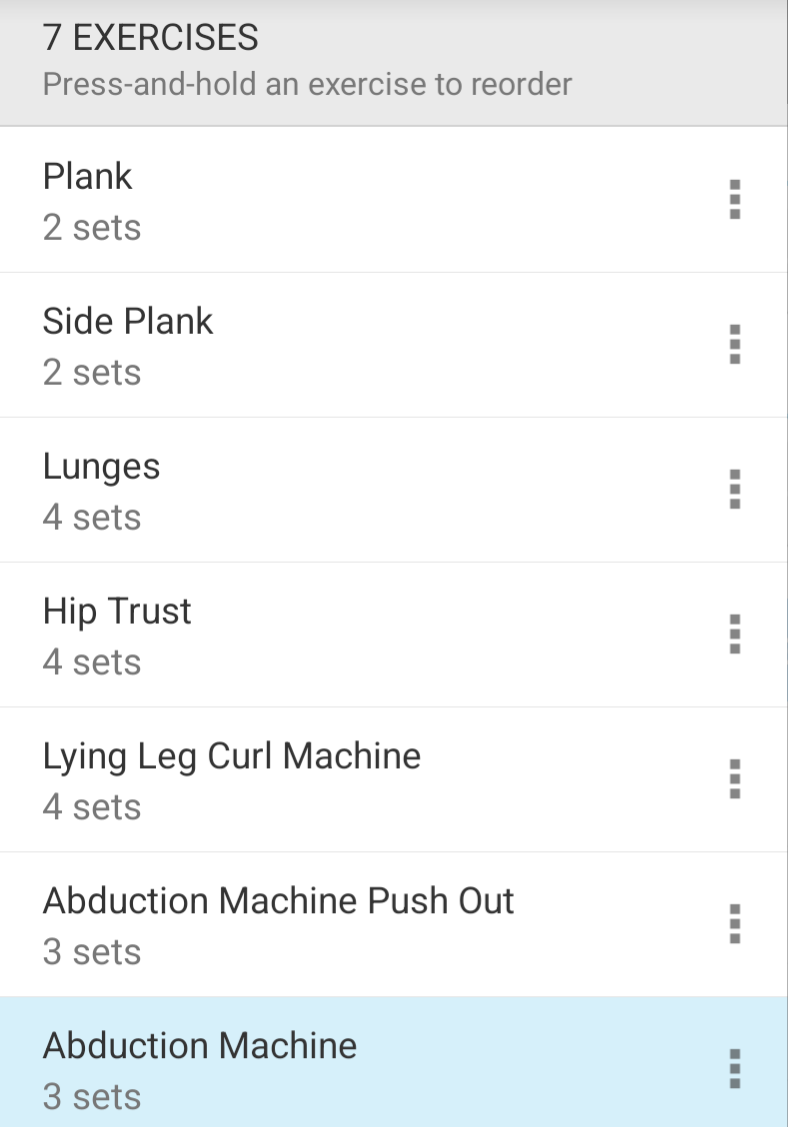Open overflow menu for Abduction Machine Push Out
This screenshot has width=788, height=1127.
point(735,925)
